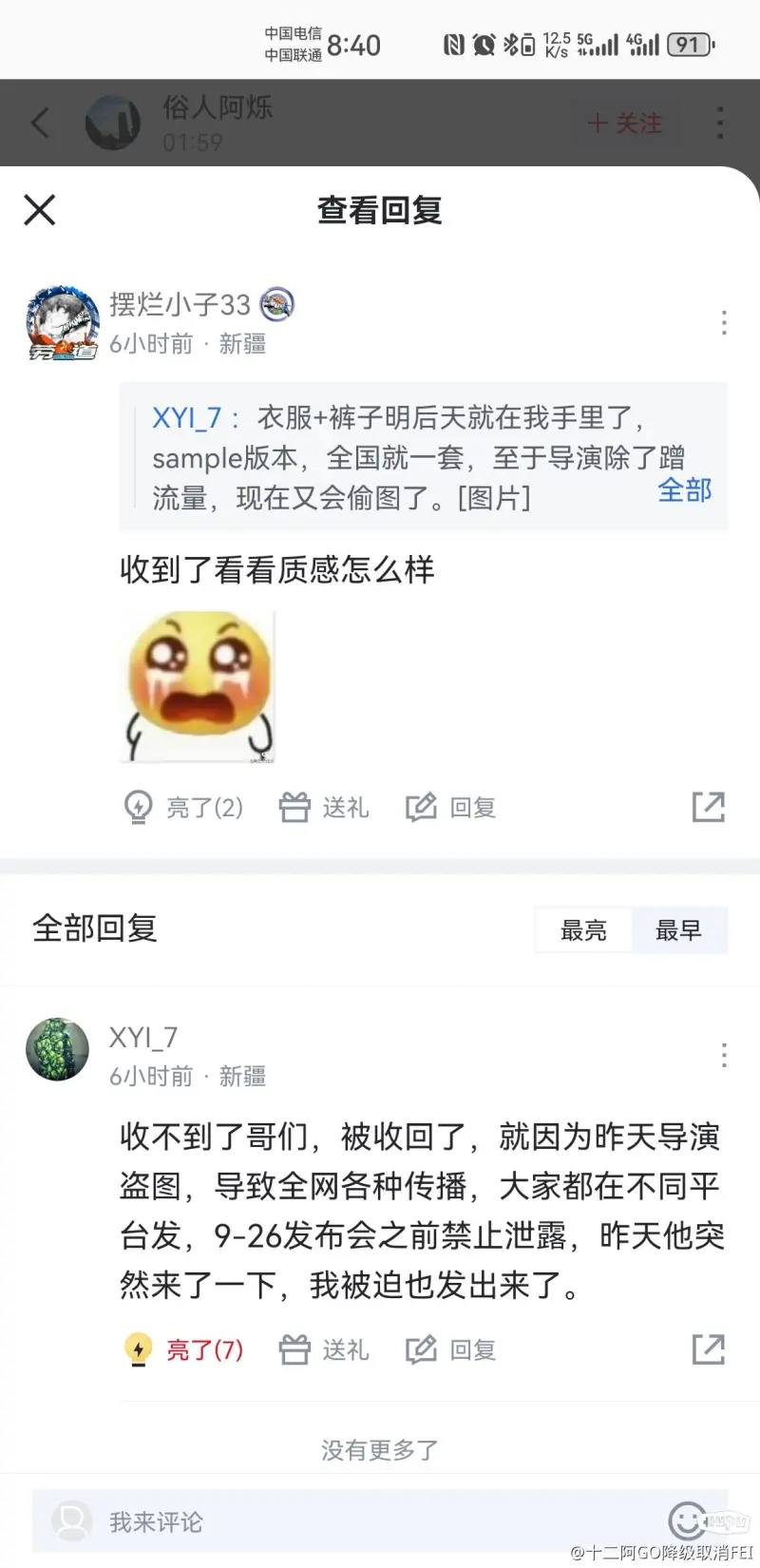Image resolution: width=760 pixels, height=1568 pixels.
Task: Send gift to 摆烂小子33's comment
Action: (324, 808)
